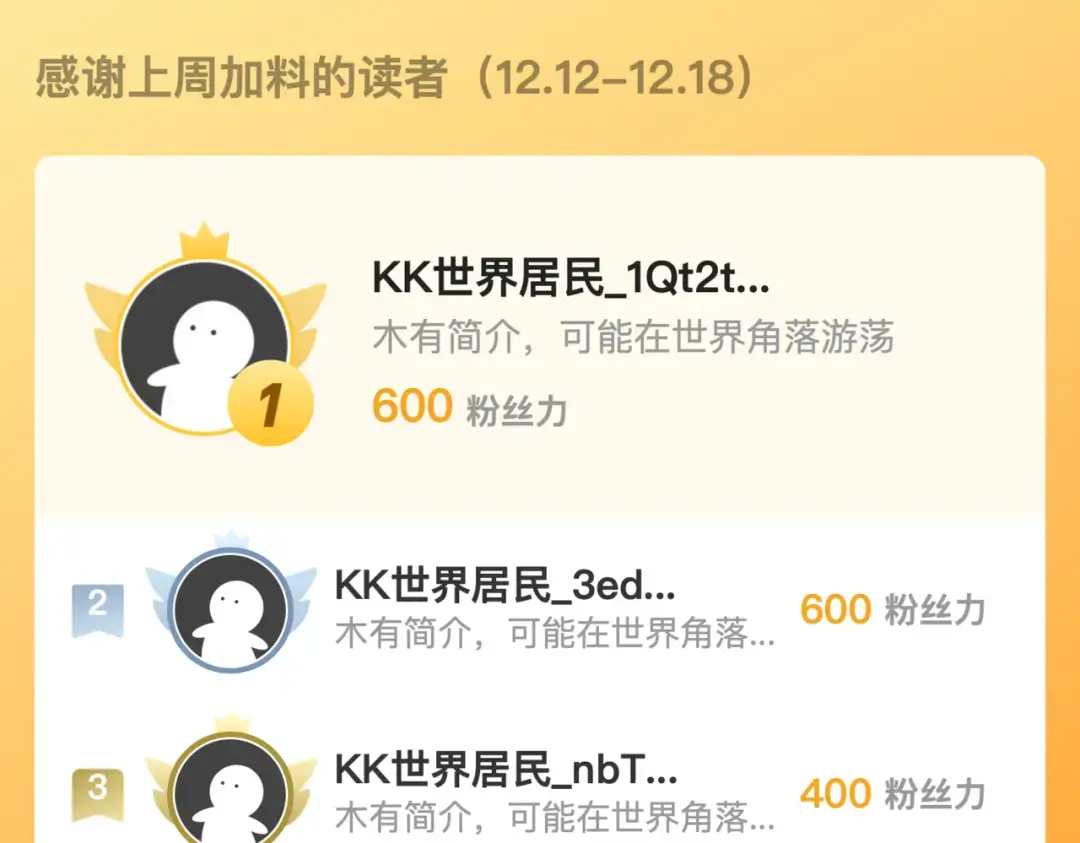The image size is (1080, 843).
Task: Open top reader KK世界居民_1Qt2t profile
Action: pos(570,278)
